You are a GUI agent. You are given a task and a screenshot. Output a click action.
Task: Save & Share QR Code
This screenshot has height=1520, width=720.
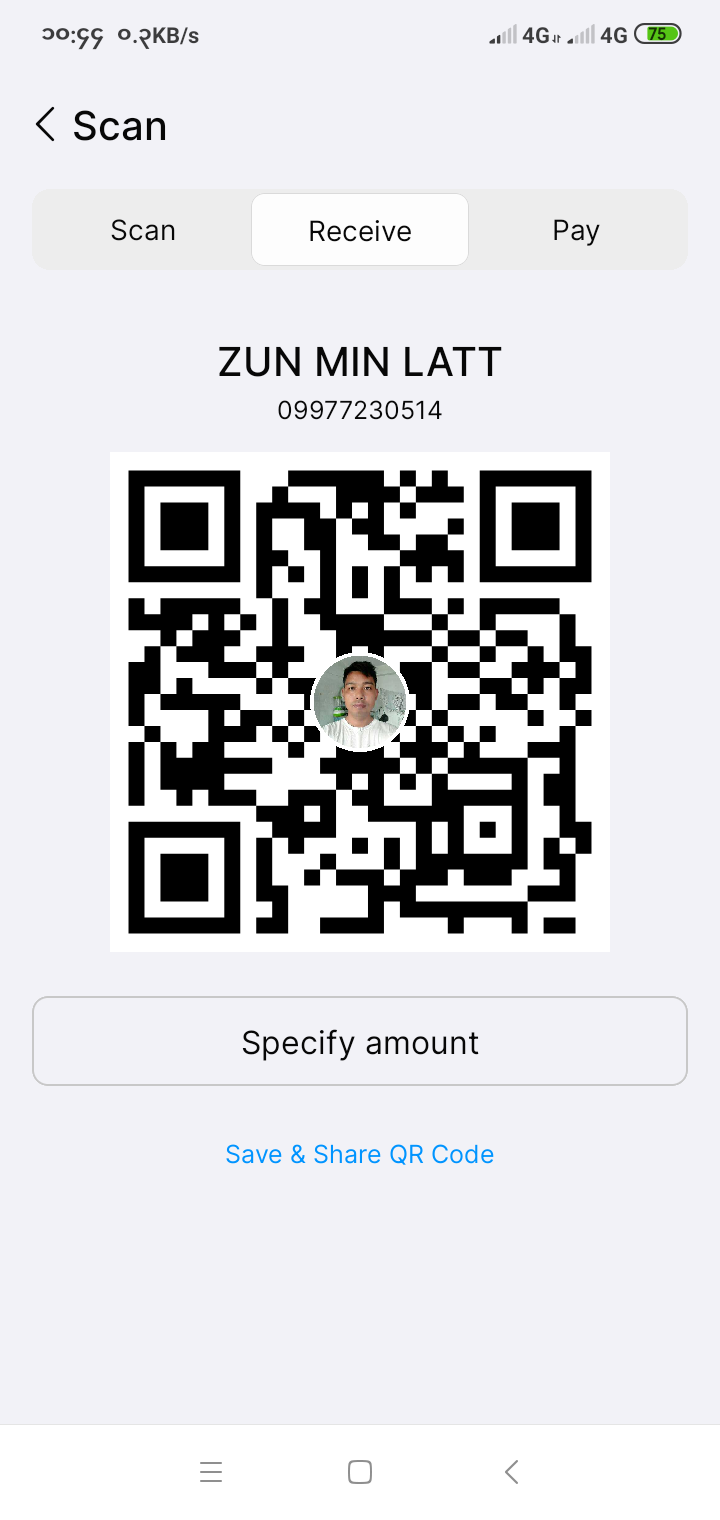(360, 1154)
